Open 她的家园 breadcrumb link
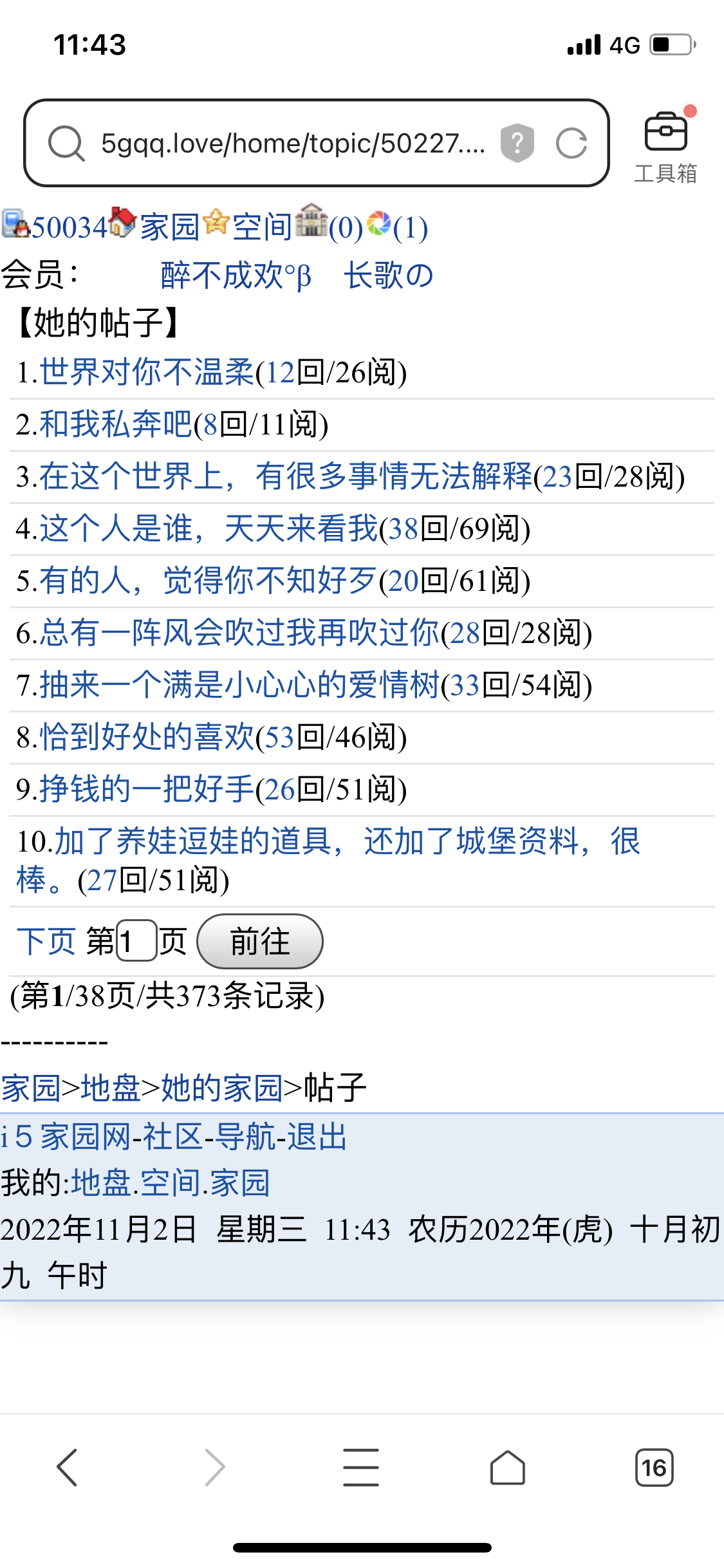Viewport: 724px width, 1568px height. coord(222,1088)
